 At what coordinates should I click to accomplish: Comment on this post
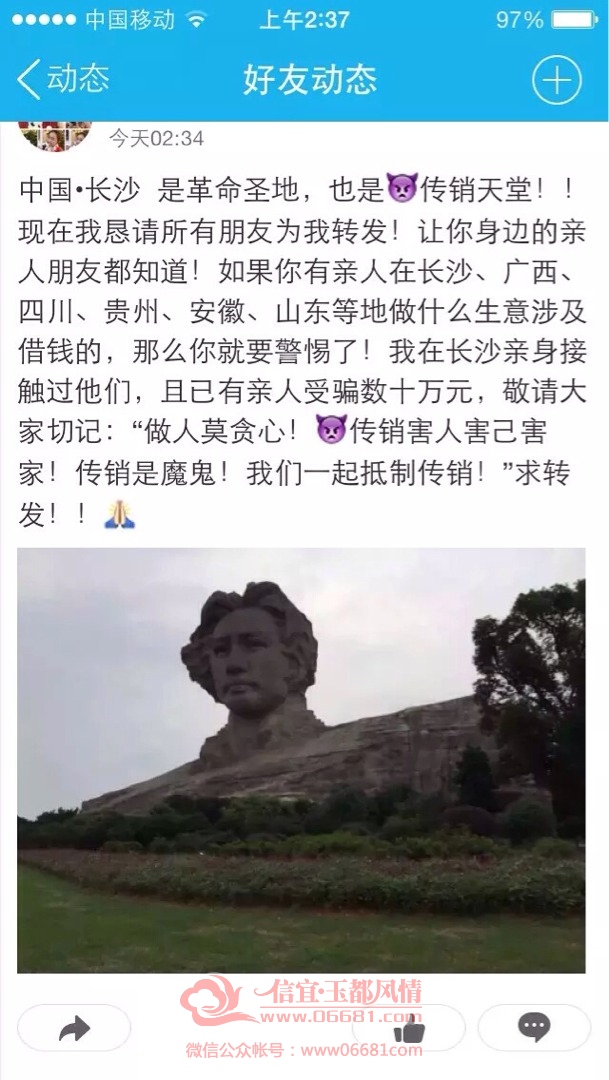coord(534,1028)
